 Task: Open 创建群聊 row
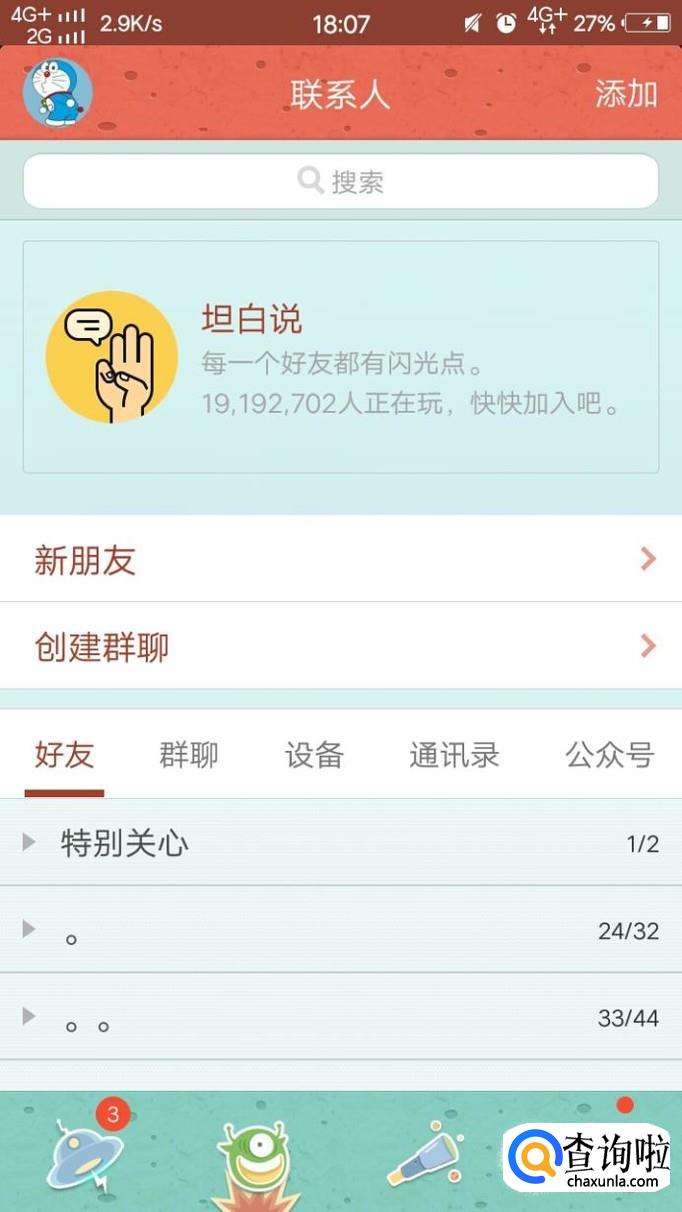(x=341, y=646)
